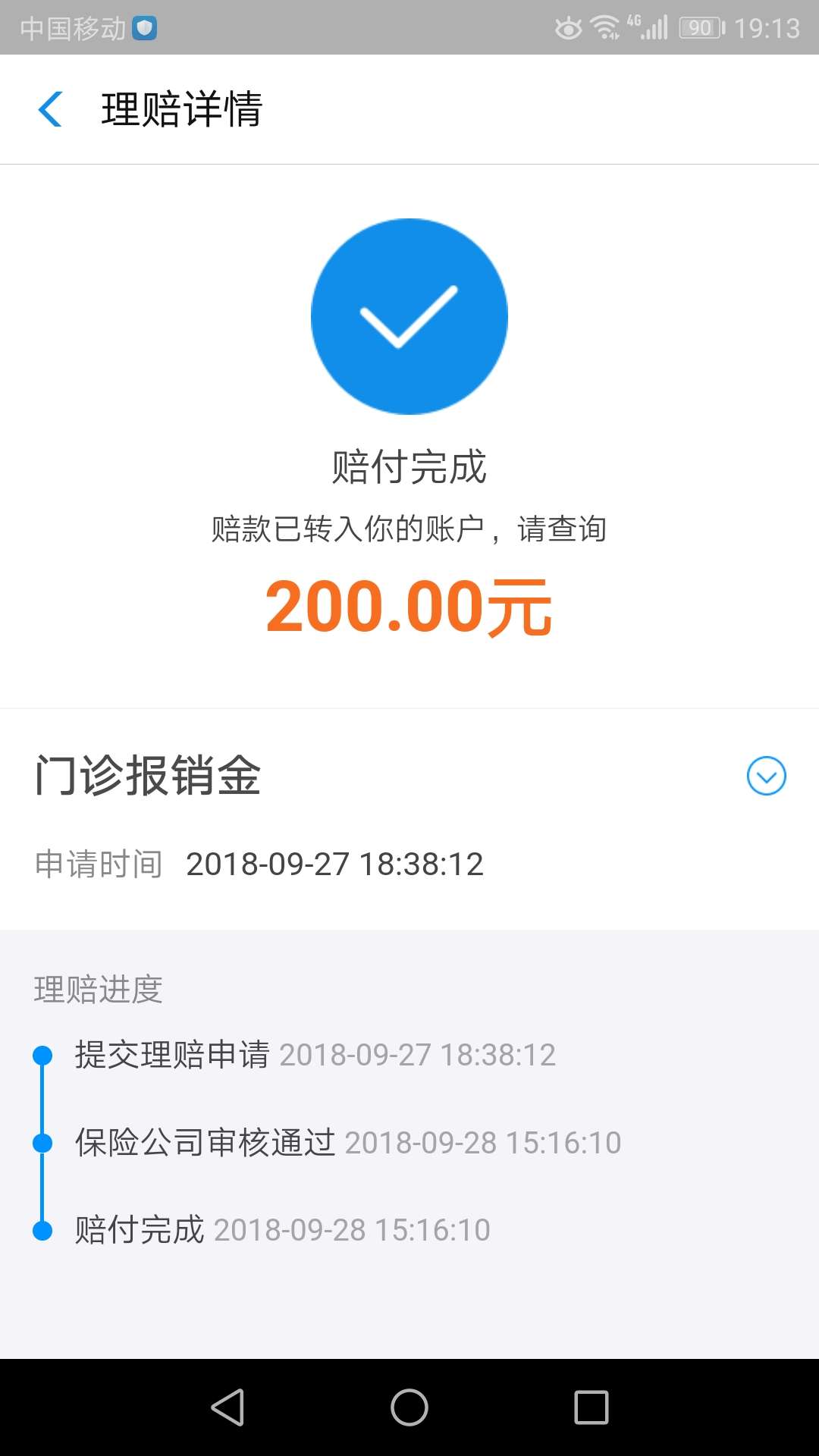The image size is (819, 1456).
Task: Tap the blue checkmark success icon
Action: [x=409, y=315]
